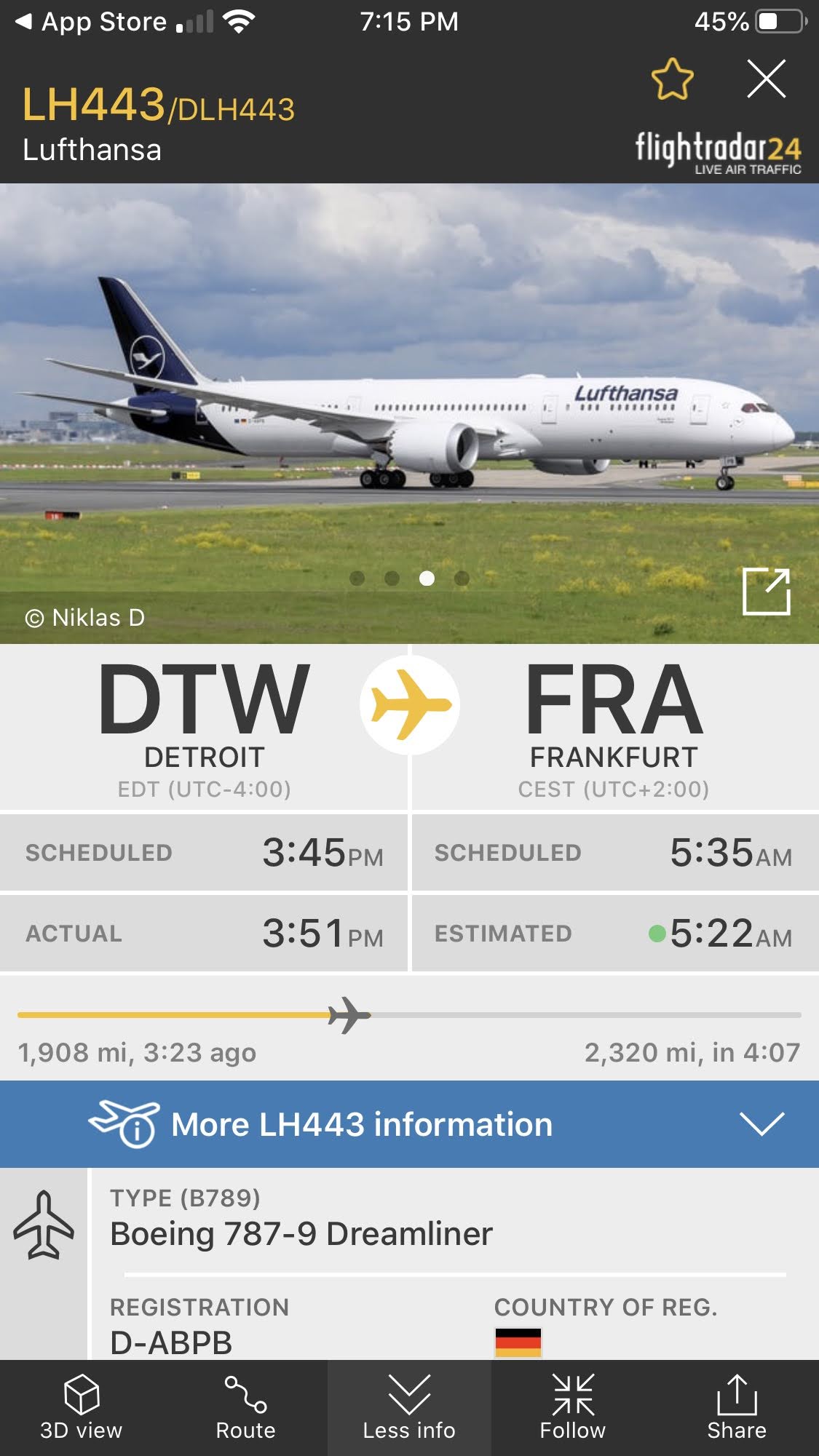Open the aircraft photo in full view

click(766, 592)
